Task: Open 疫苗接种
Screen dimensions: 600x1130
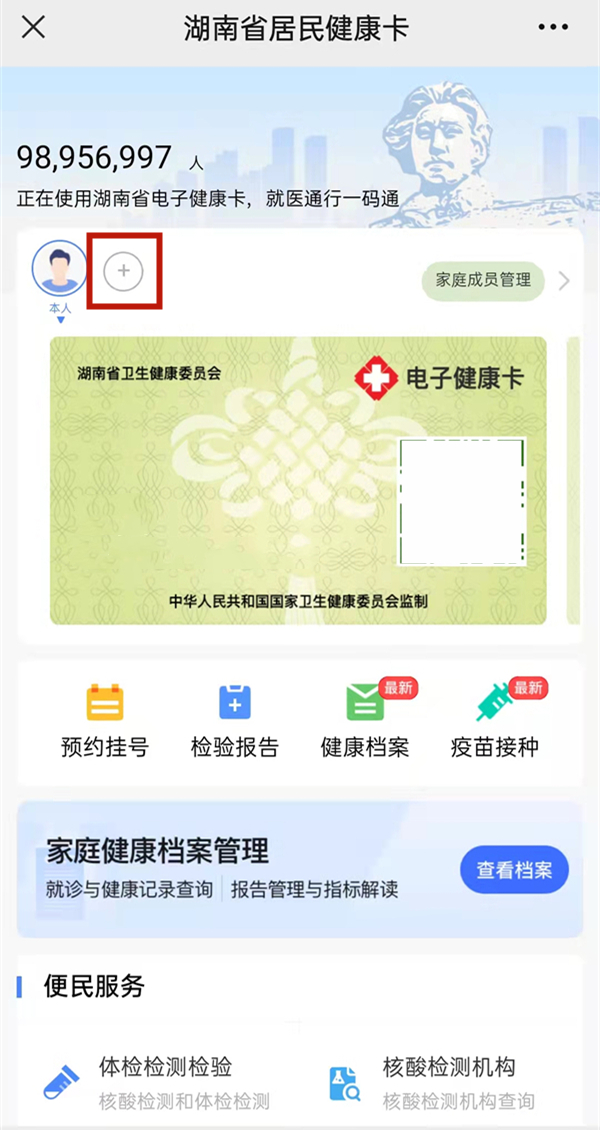Action: (495, 718)
